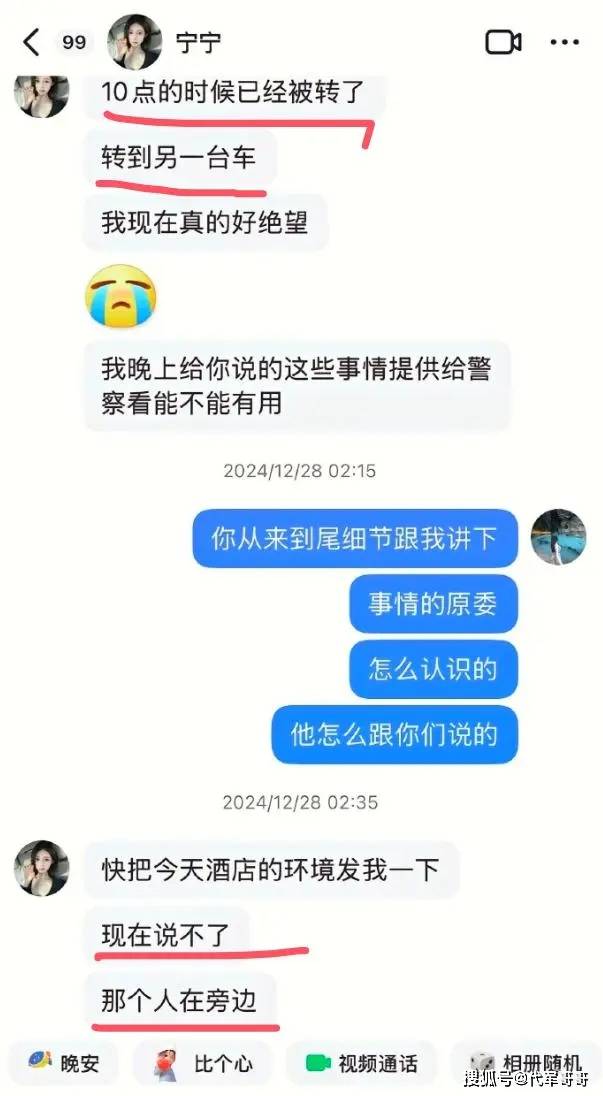Go back to the message list
The width and height of the screenshot is (603, 1096).
(x=32, y=43)
